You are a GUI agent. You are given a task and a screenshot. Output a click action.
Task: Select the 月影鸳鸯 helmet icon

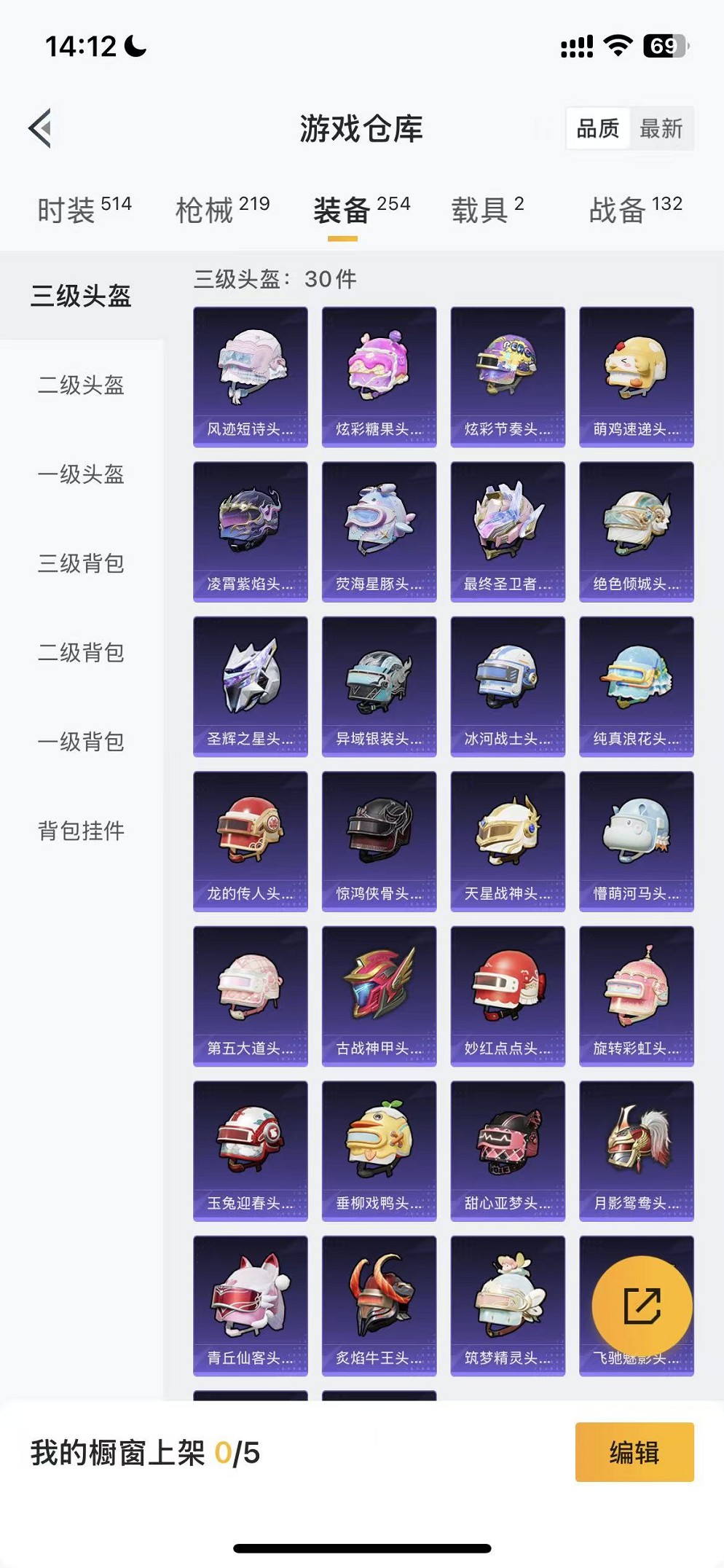coord(635,1151)
